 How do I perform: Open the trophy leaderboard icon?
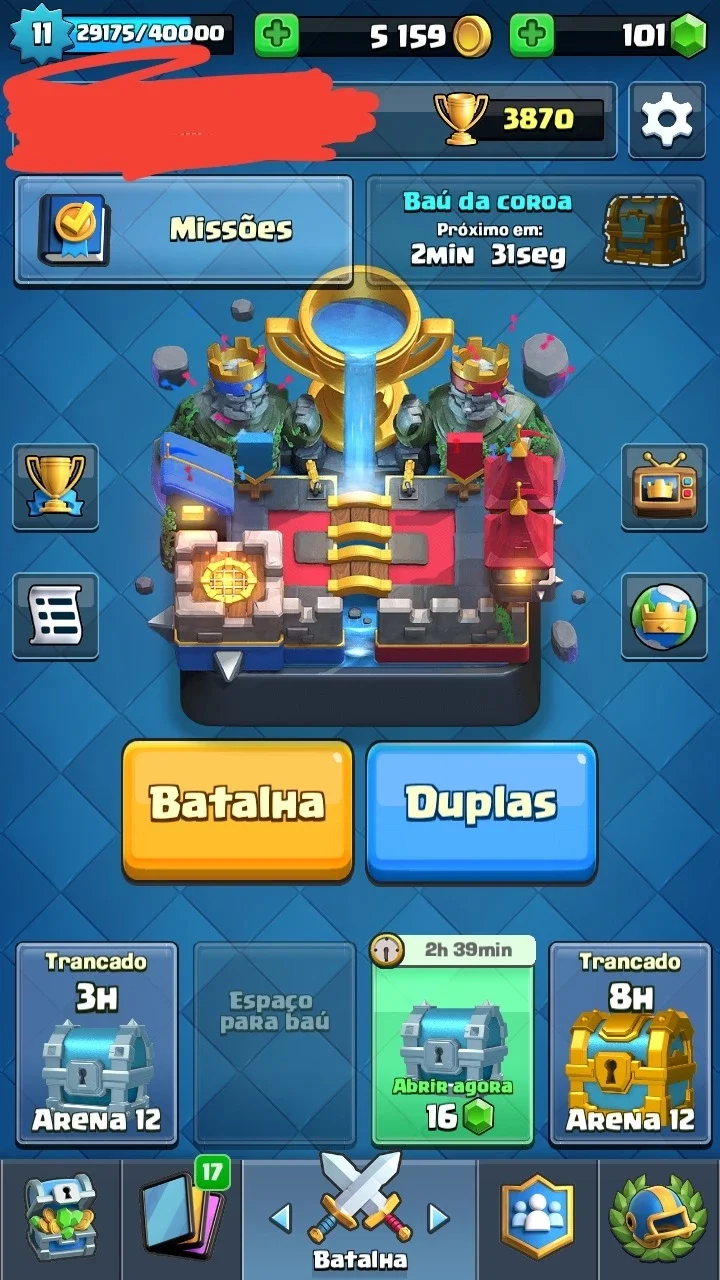point(55,486)
